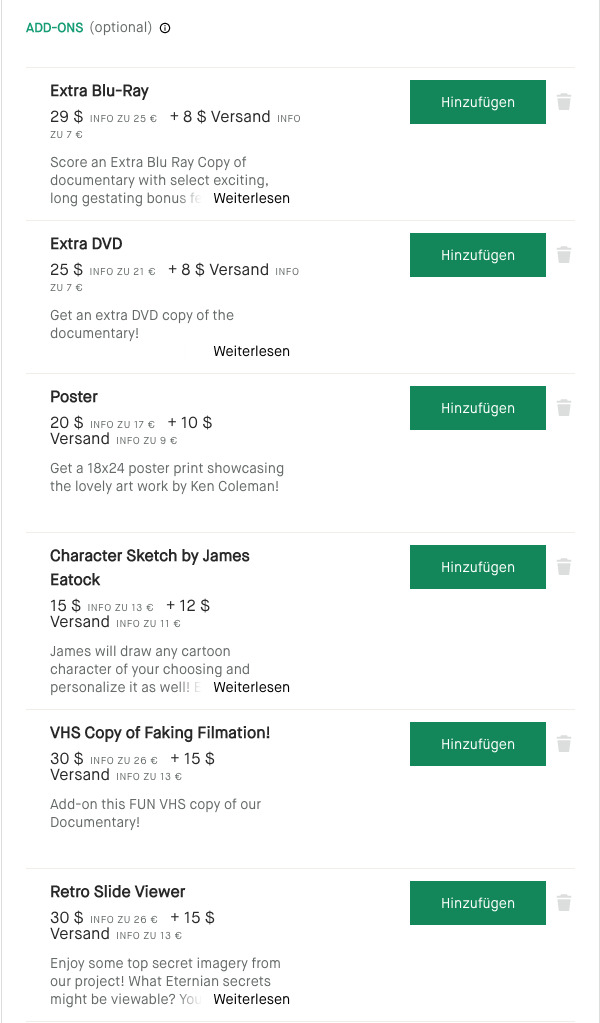This screenshot has width=600, height=1023.
Task: Remove the VHS Copy using its trash icon
Action: [564, 744]
